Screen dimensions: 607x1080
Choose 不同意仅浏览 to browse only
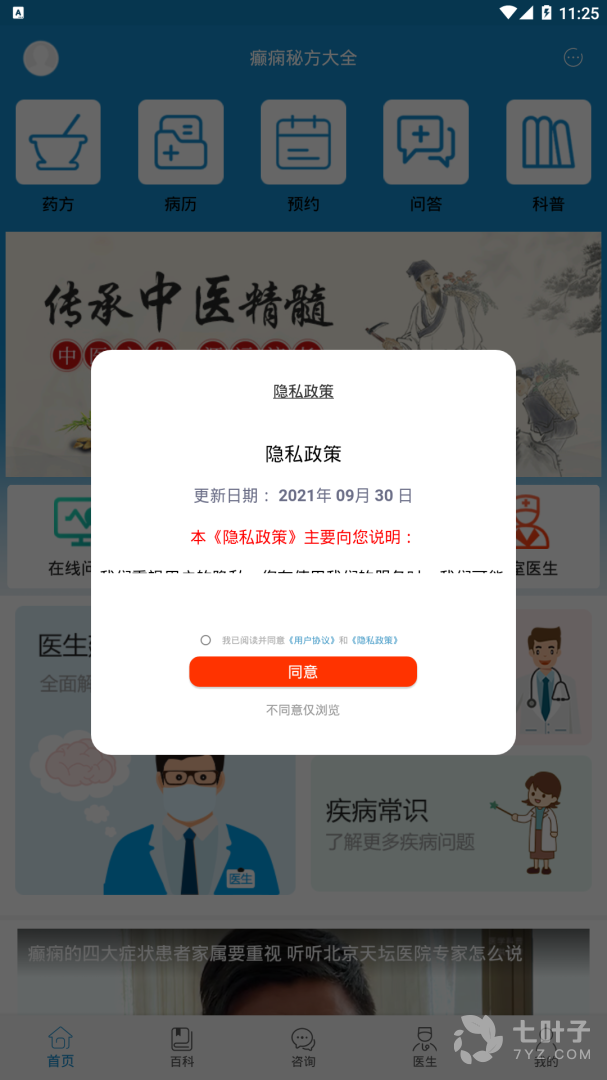click(x=303, y=710)
